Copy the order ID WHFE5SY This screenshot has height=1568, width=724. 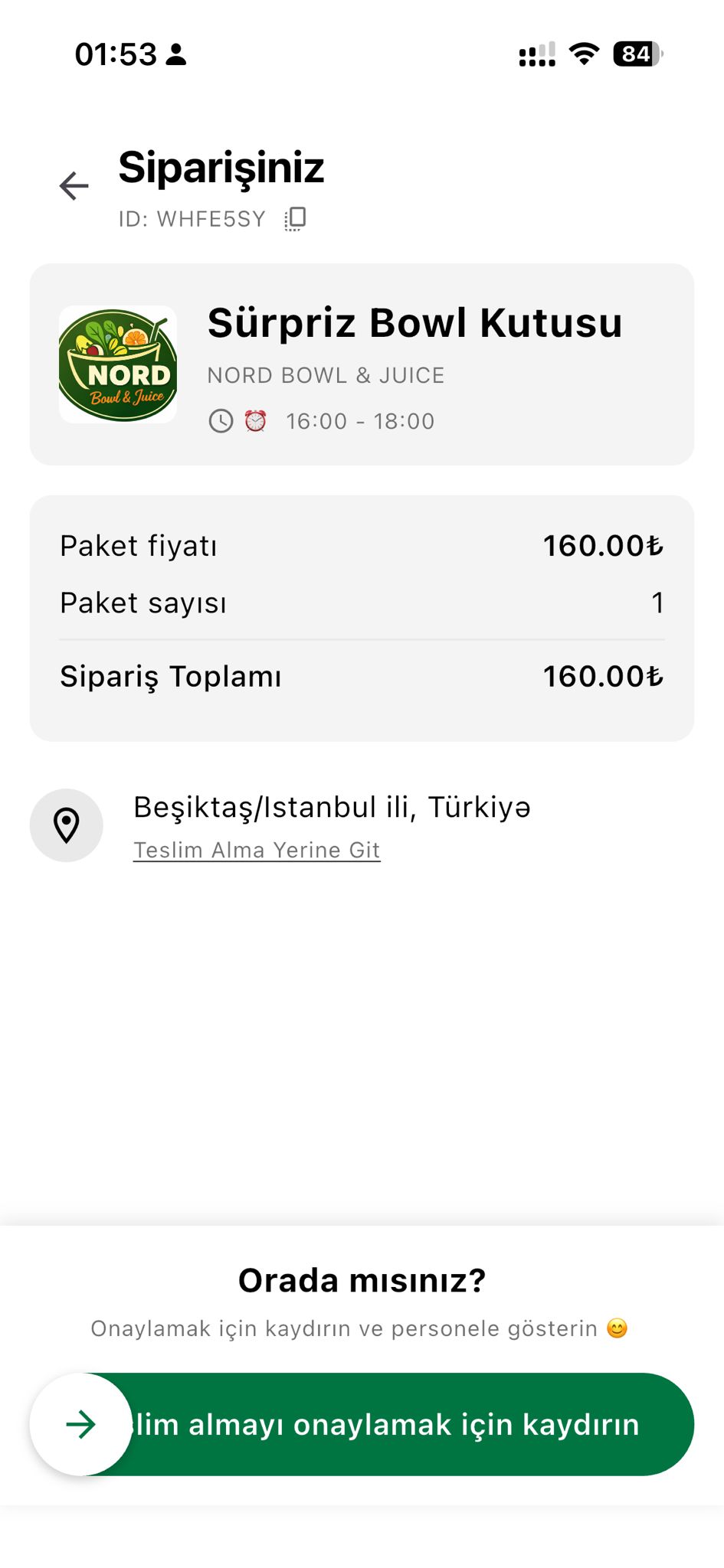click(x=293, y=217)
